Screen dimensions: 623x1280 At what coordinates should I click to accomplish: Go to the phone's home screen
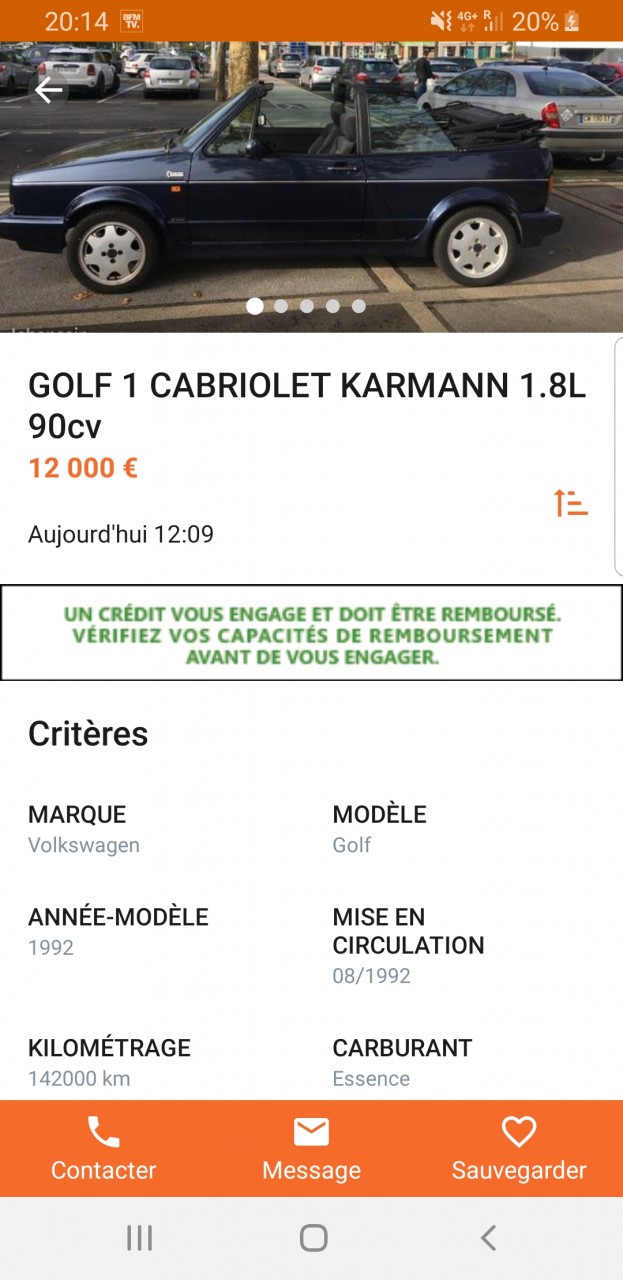[x=313, y=1238]
